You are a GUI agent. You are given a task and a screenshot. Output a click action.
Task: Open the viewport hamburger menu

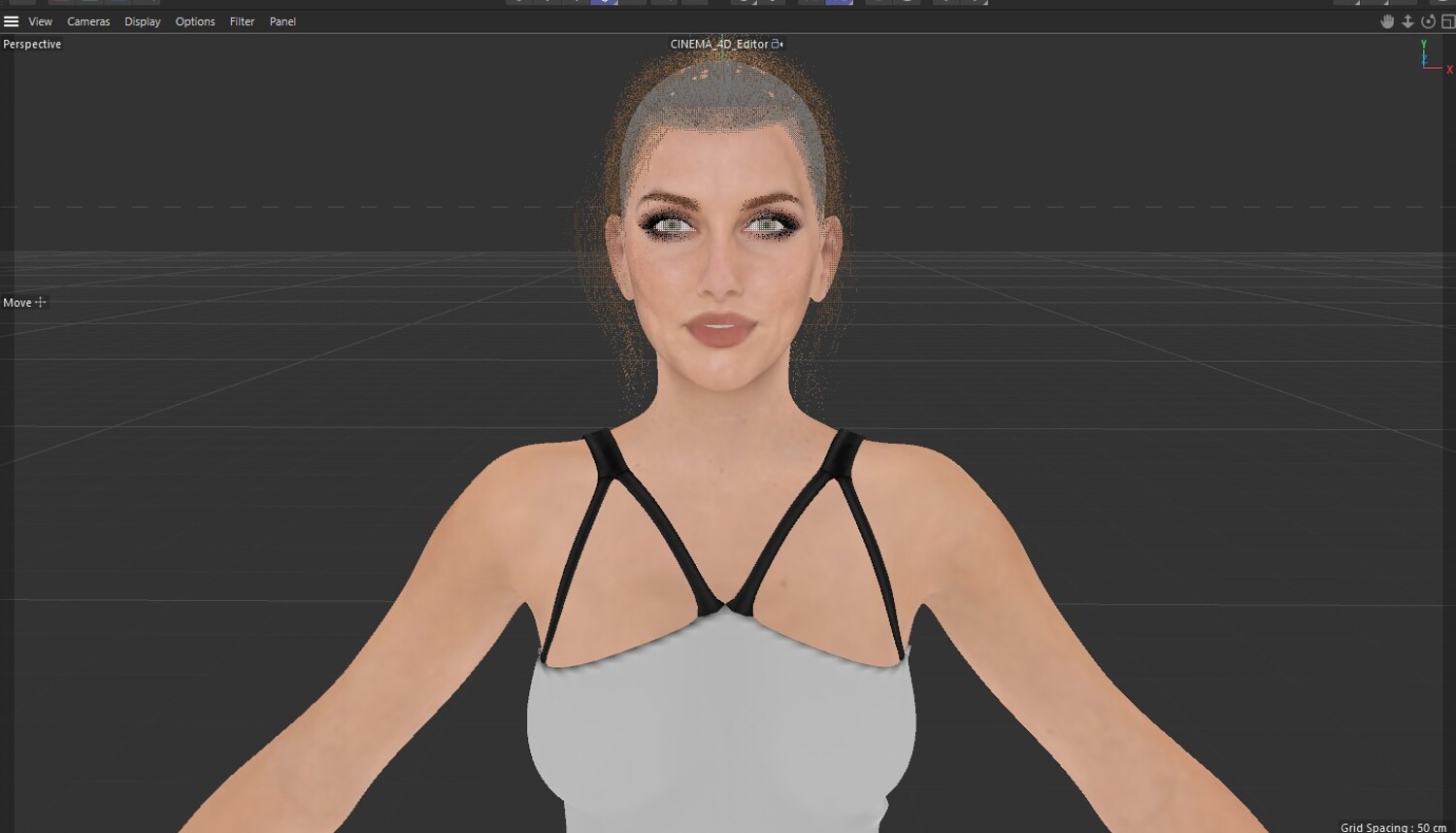[x=12, y=21]
